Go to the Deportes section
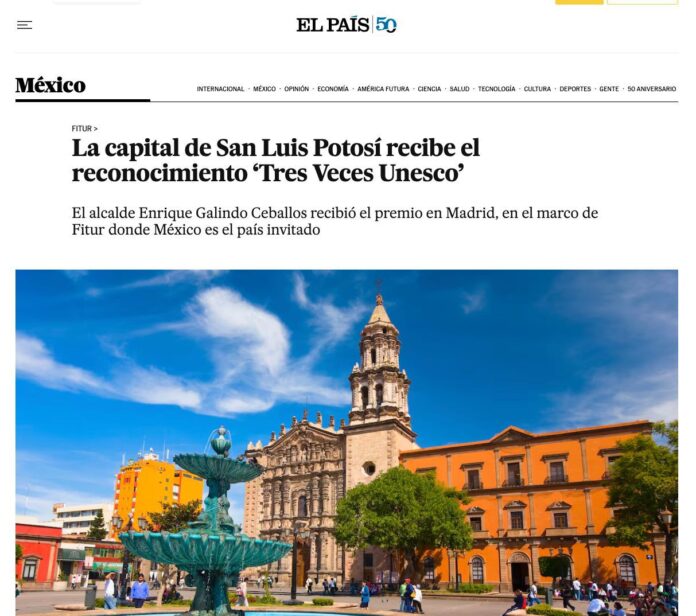The image size is (696, 616). [x=575, y=89]
